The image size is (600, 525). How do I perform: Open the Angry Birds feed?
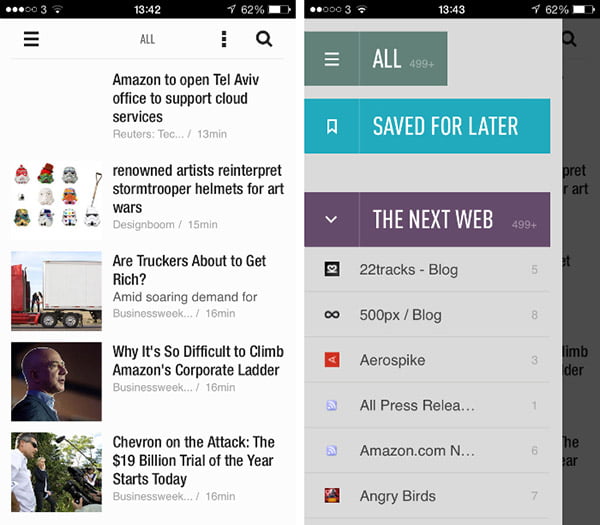point(397,495)
